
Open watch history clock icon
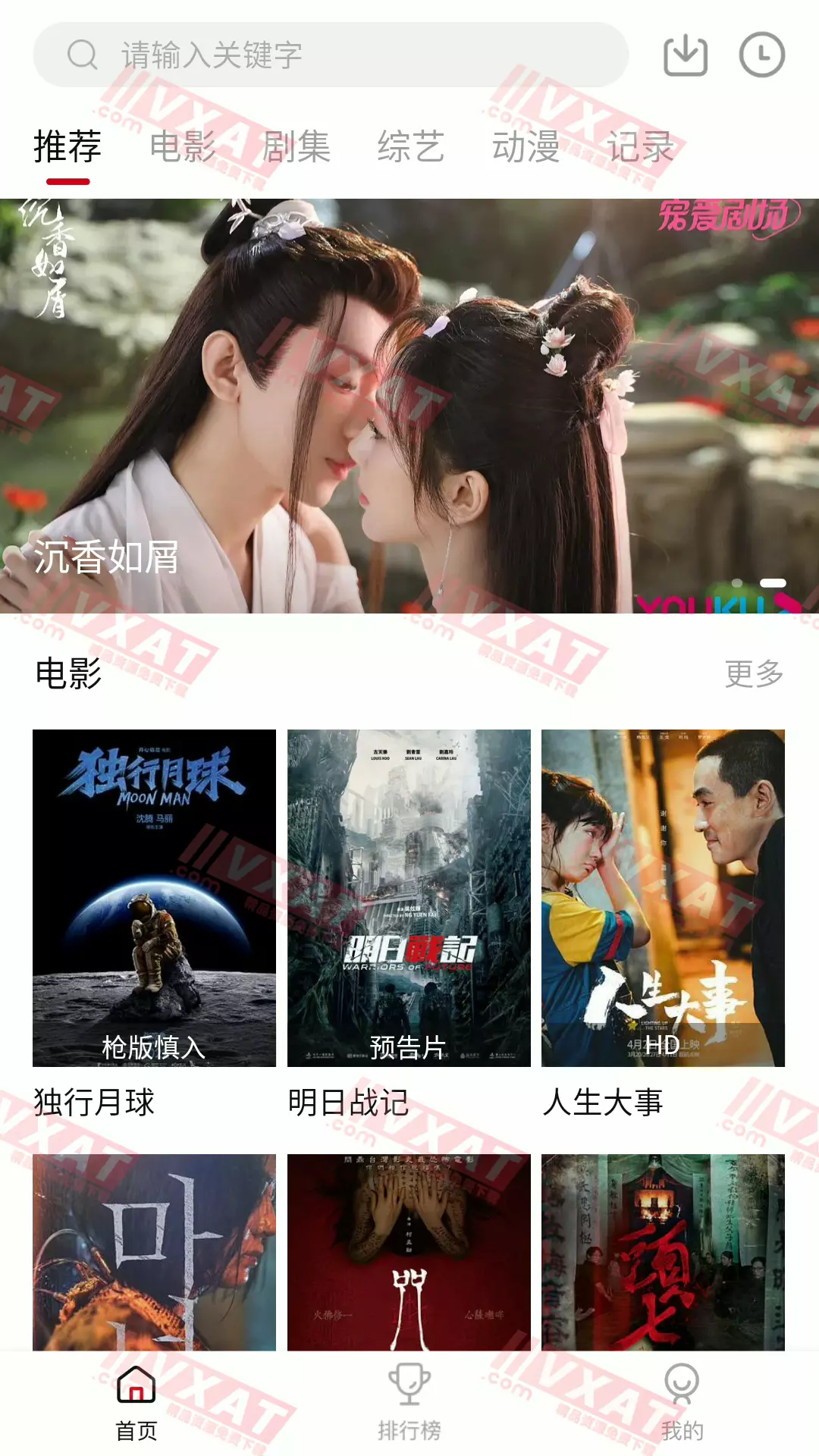tap(761, 55)
